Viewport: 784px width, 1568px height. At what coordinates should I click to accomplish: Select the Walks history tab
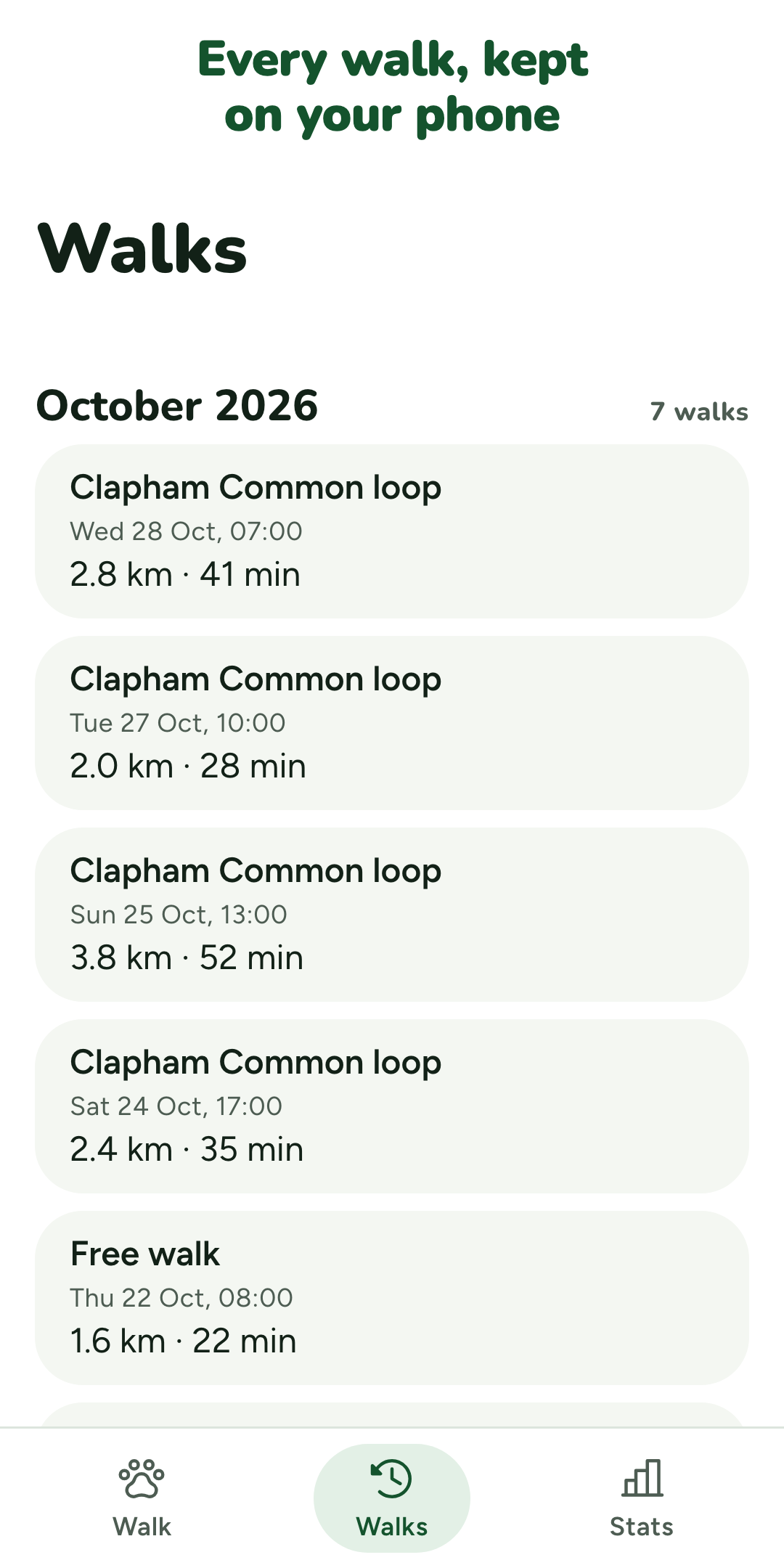point(392,1498)
